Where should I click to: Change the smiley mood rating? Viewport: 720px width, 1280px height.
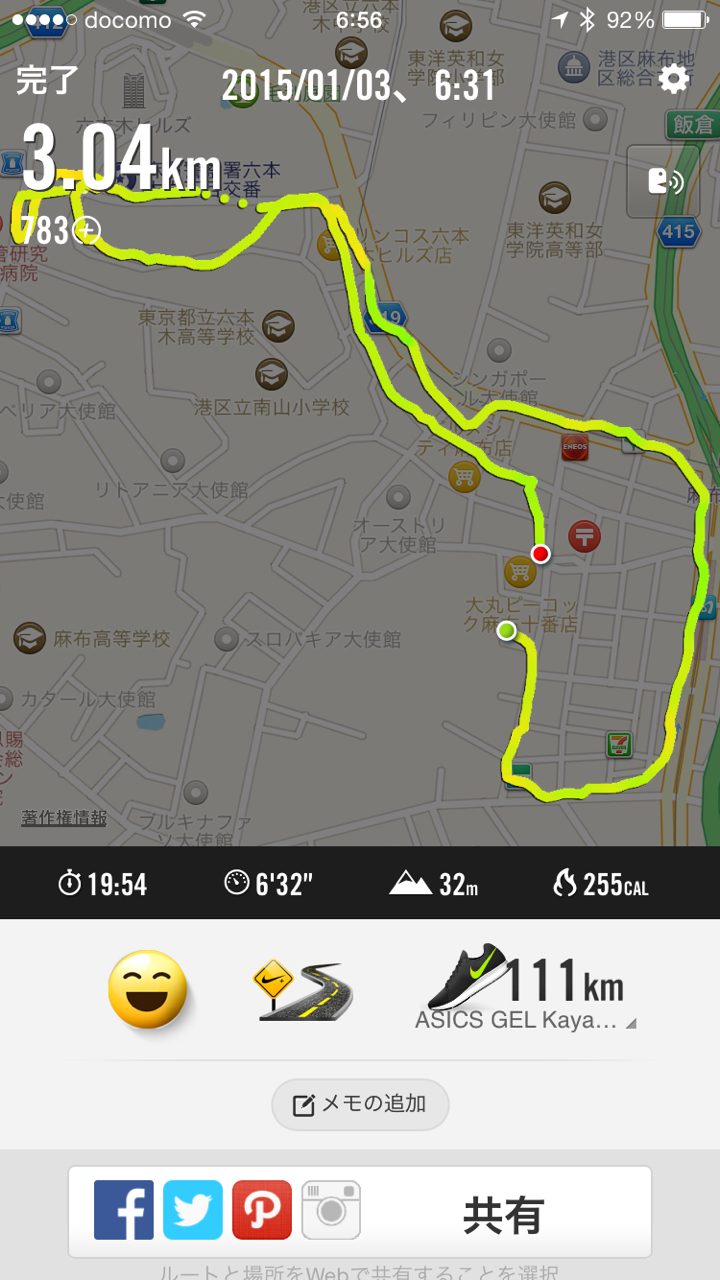click(x=148, y=989)
